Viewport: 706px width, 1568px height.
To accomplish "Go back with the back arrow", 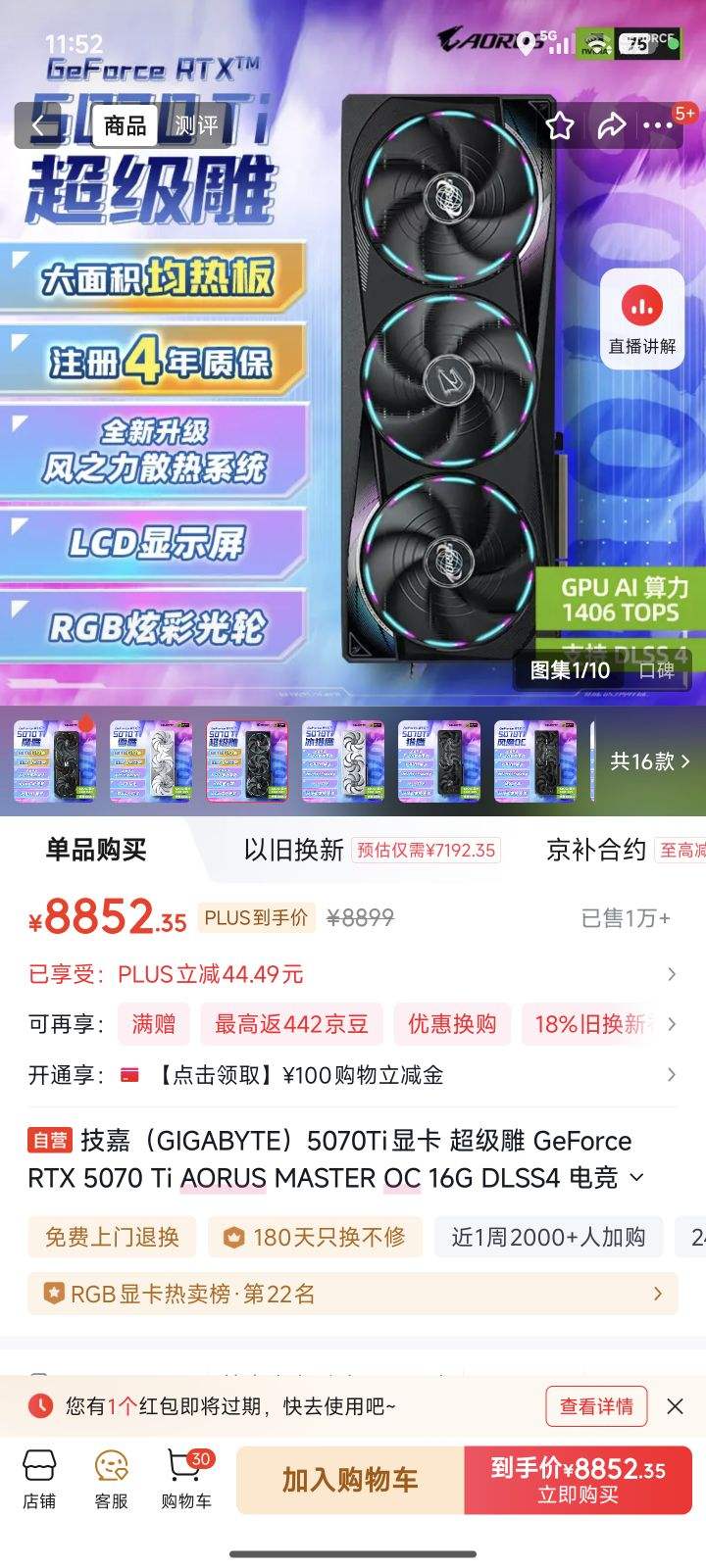I will click(38, 125).
